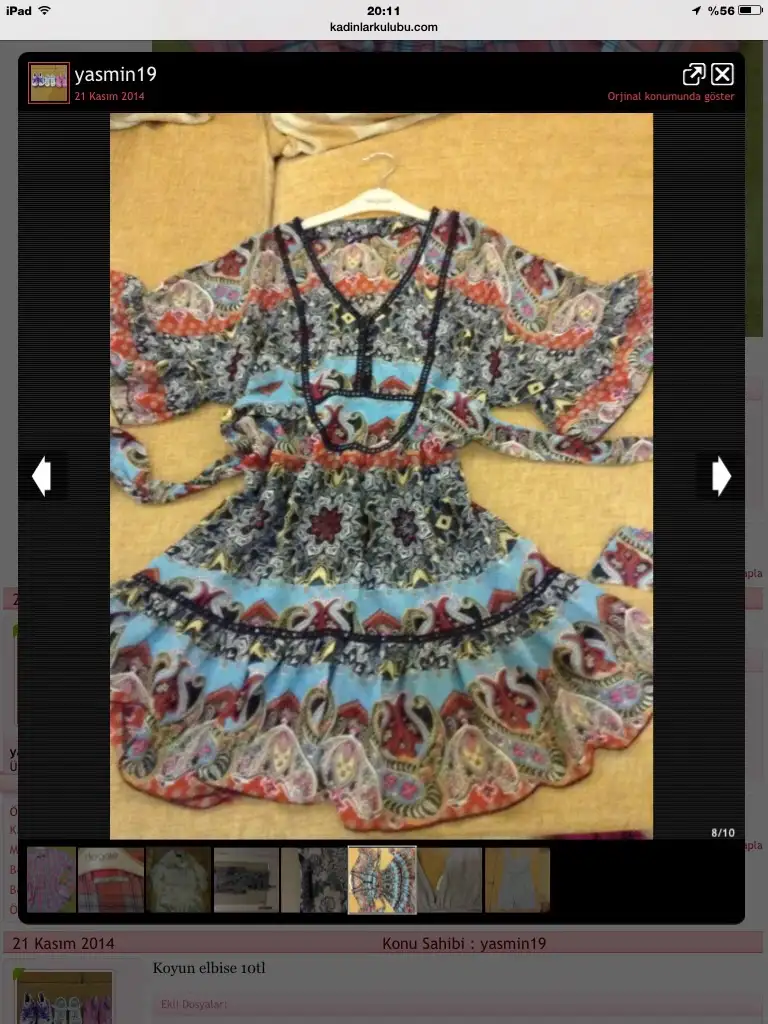The width and height of the screenshot is (768, 1024).
Task: Select the second red plaid thumbnail
Action: click(x=111, y=880)
